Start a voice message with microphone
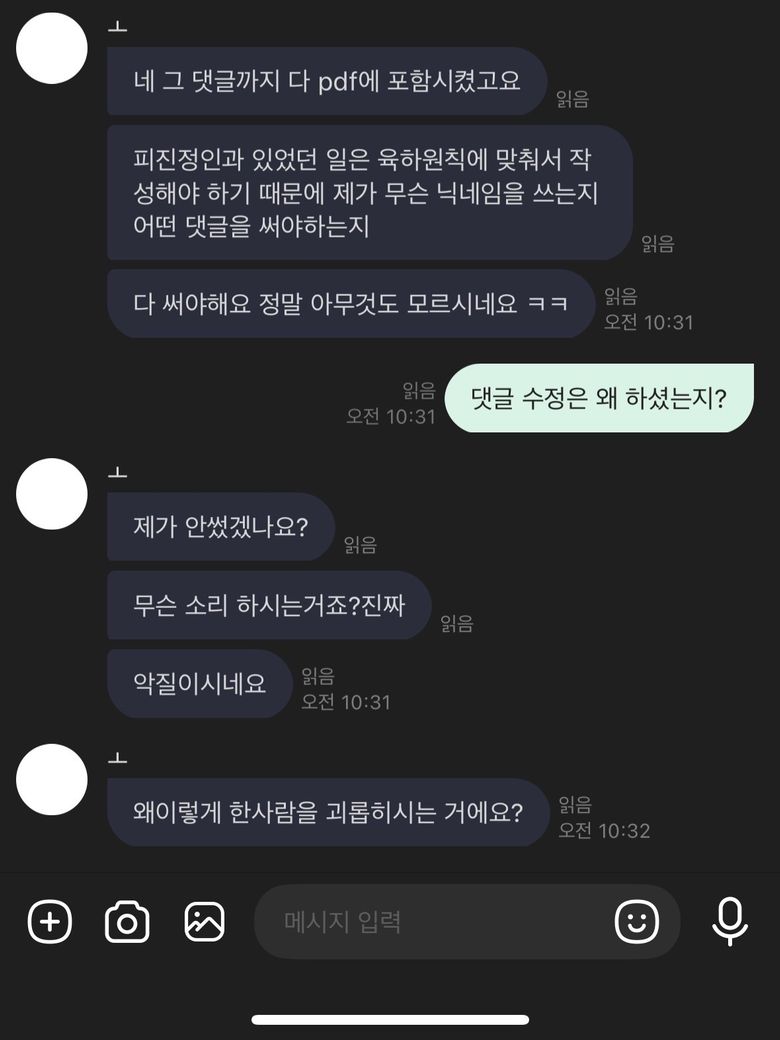 tap(730, 921)
